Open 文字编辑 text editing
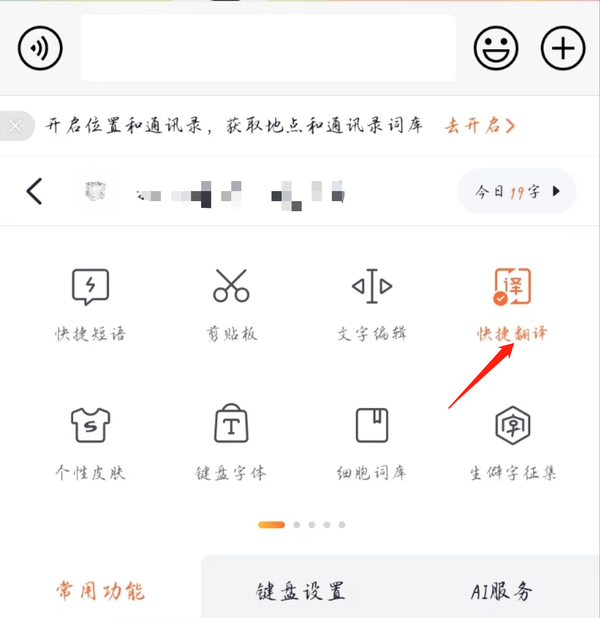 [x=372, y=304]
